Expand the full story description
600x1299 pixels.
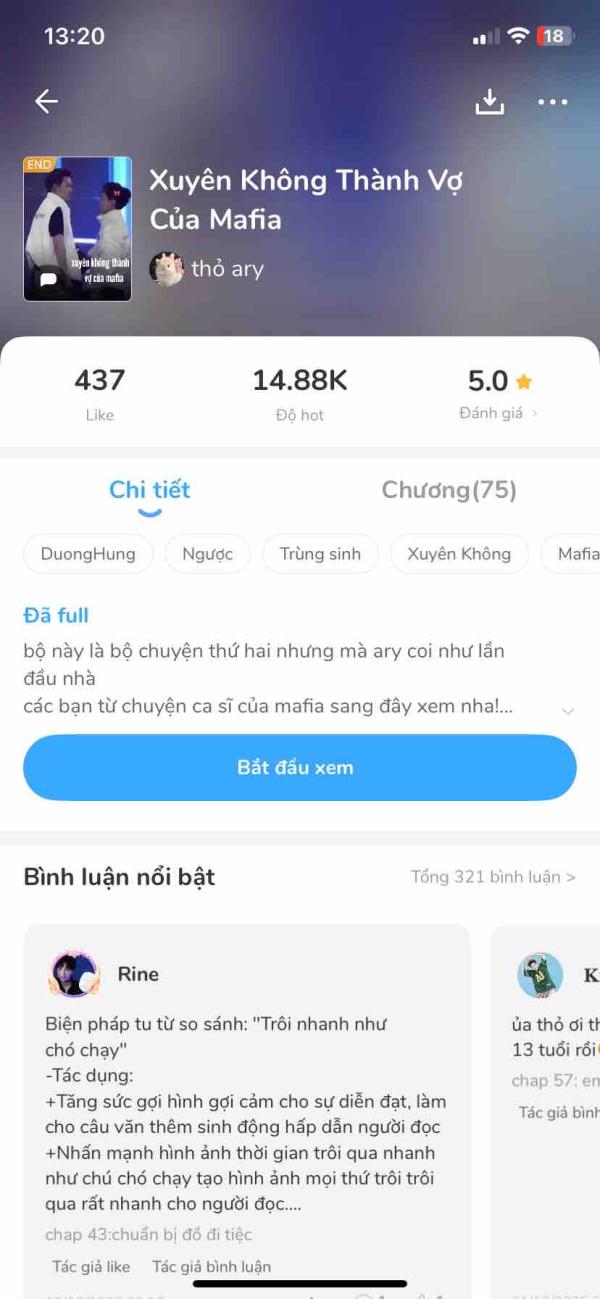point(568,710)
